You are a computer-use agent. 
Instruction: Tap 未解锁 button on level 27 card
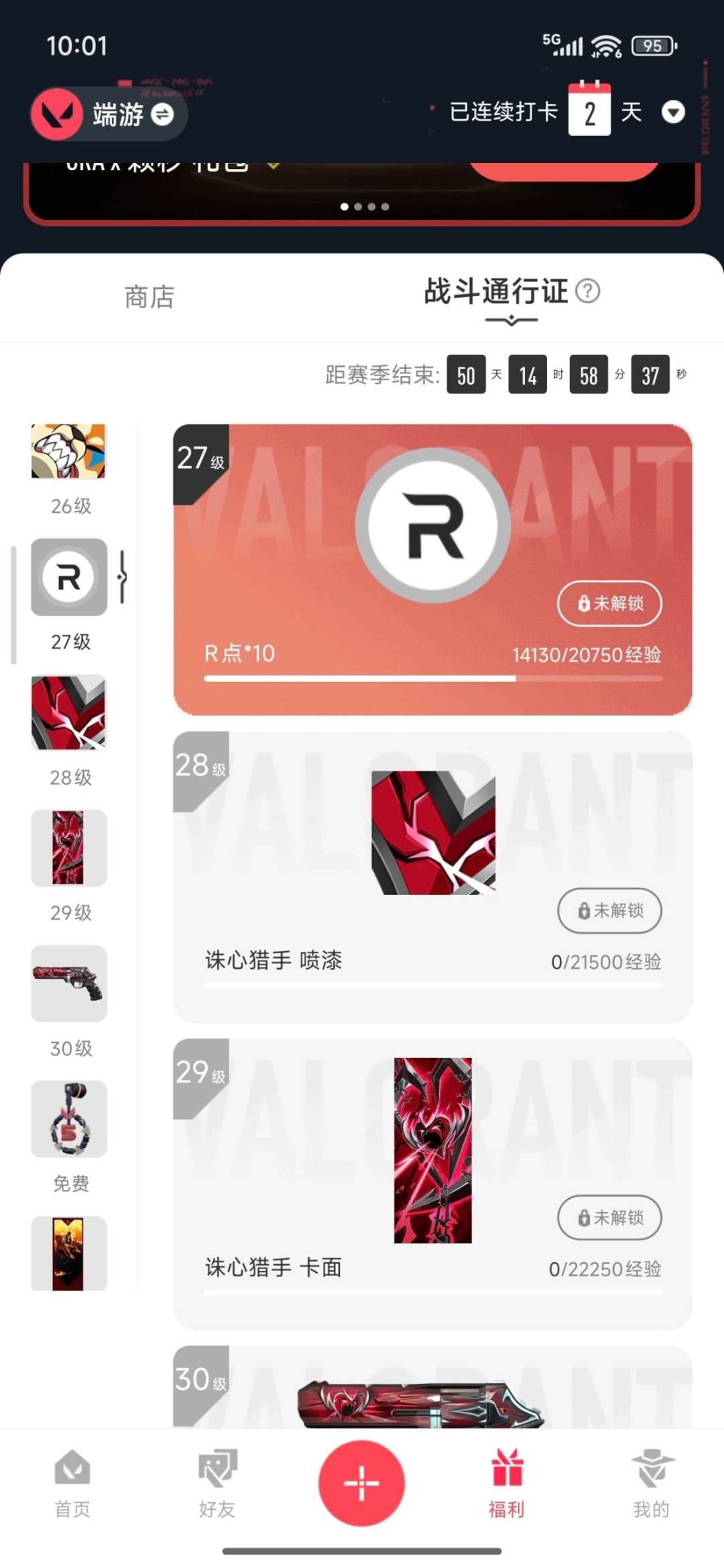609,603
